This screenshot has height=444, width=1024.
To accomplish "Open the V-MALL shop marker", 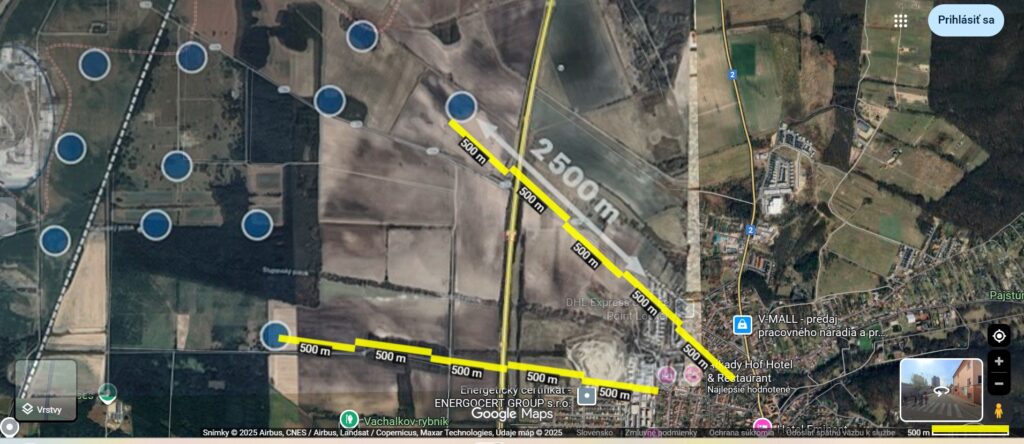I will (x=743, y=325).
